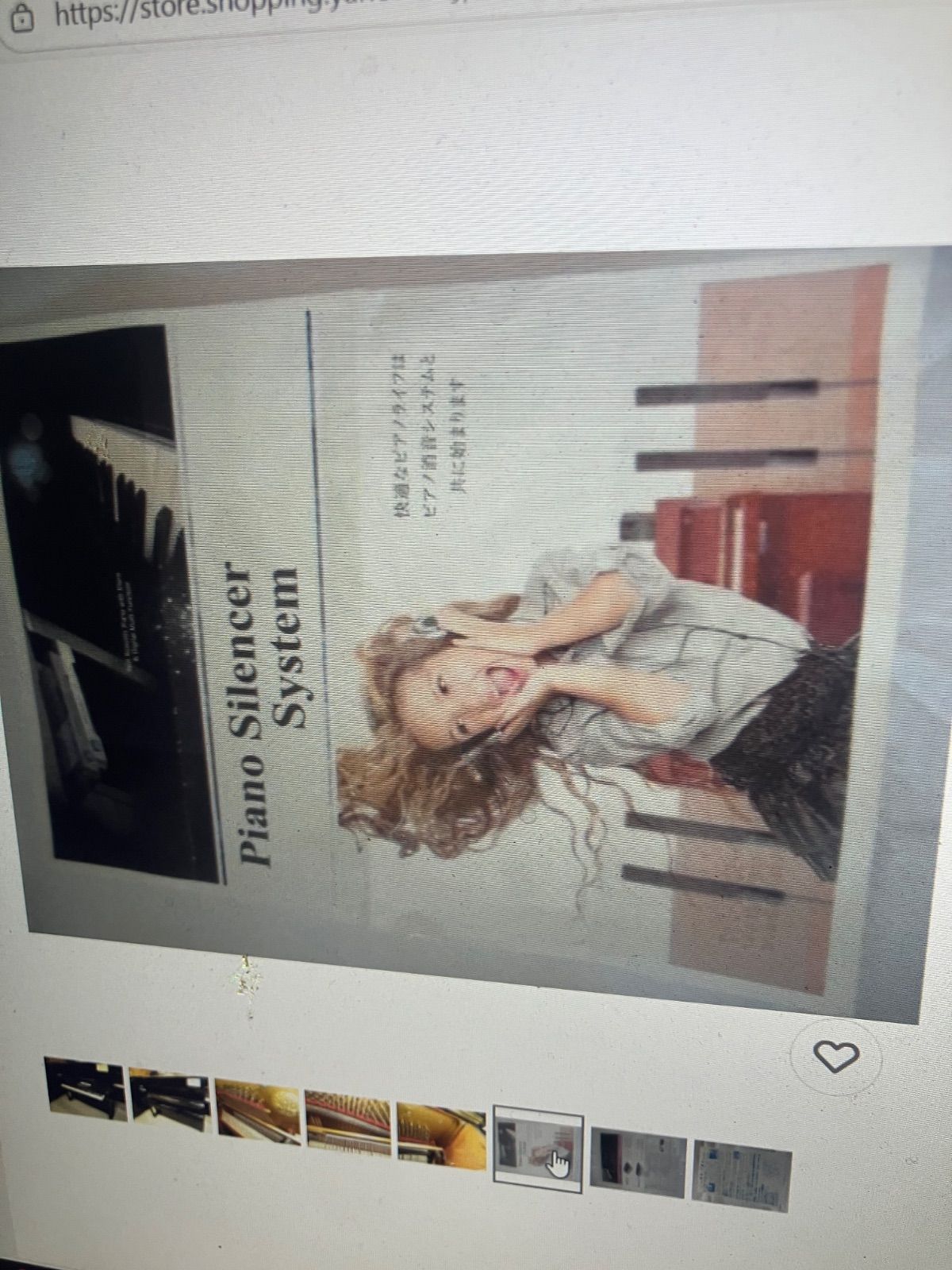Add this item to favorites with the heart

[x=838, y=1056]
